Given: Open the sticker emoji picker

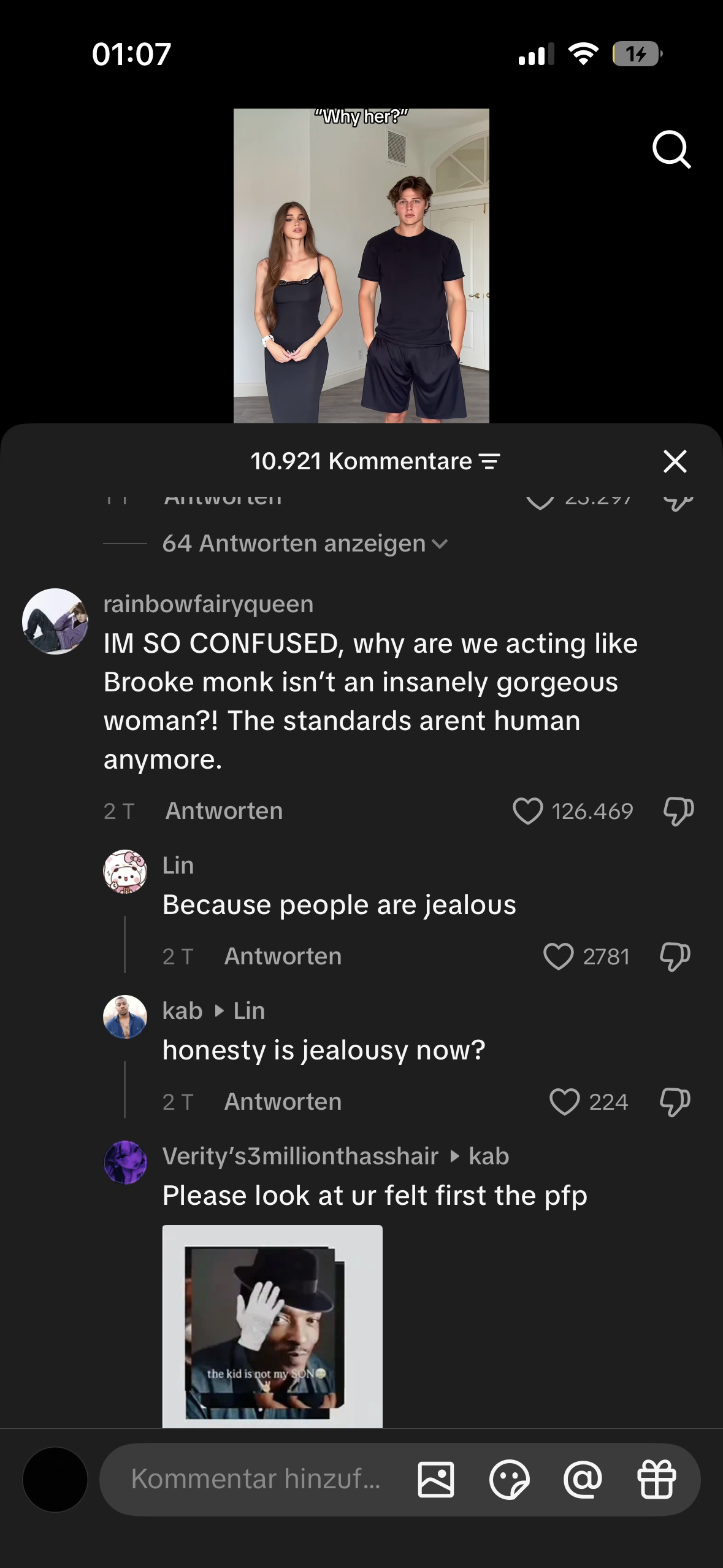Looking at the screenshot, I should [510, 1479].
